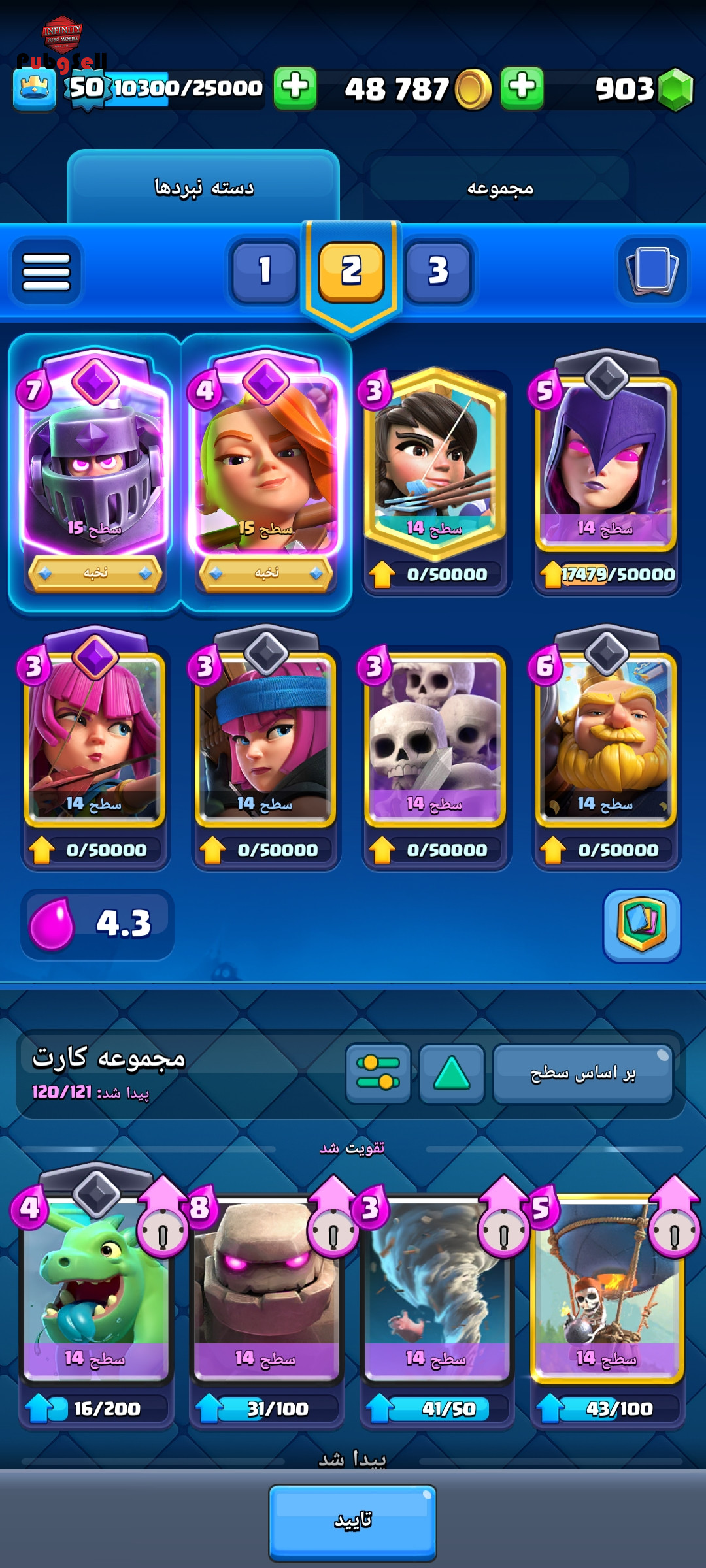Tap the green plus beside the experience bar
Viewport: 706px width, 1568px height.
tap(295, 88)
